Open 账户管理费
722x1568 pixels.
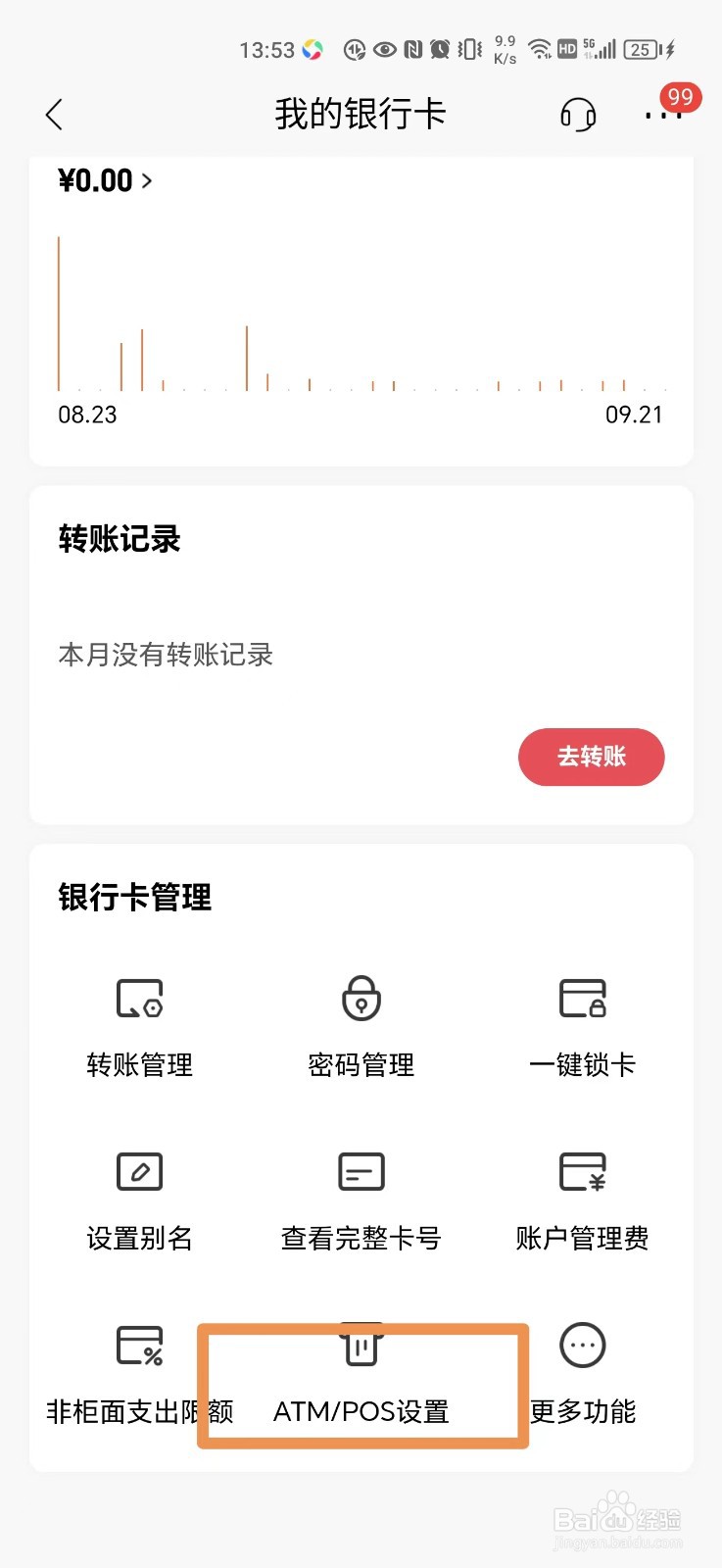(x=583, y=1200)
